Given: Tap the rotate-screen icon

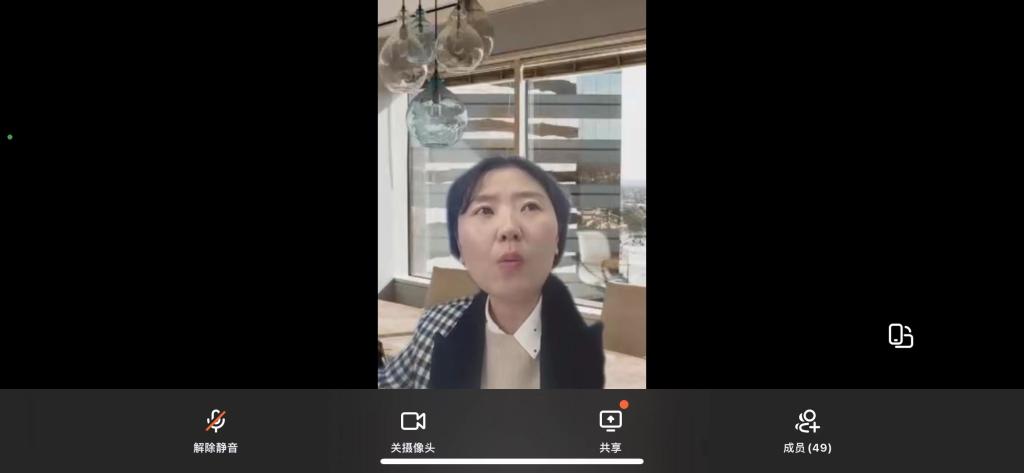Looking at the screenshot, I should [x=900, y=336].
